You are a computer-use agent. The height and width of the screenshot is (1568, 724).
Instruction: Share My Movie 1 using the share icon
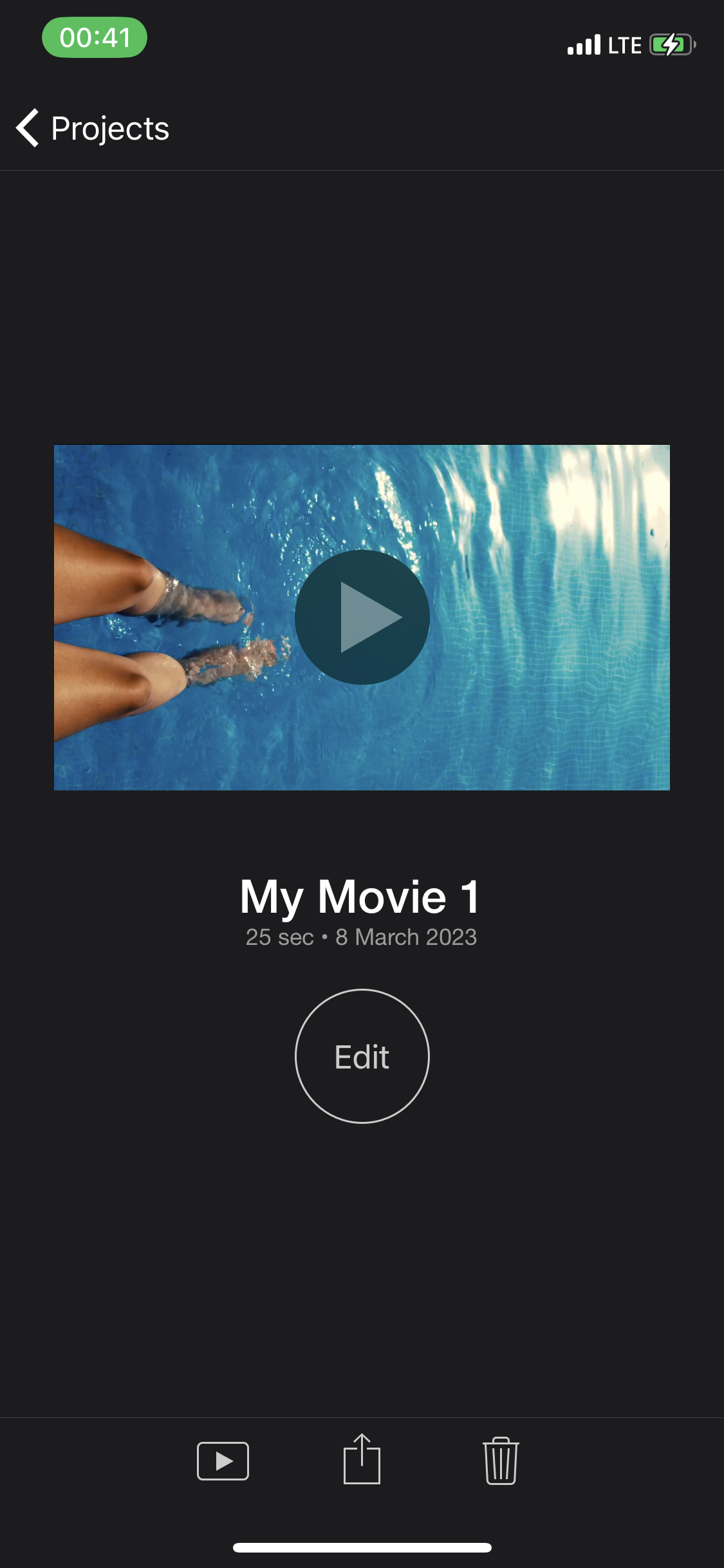click(362, 1460)
